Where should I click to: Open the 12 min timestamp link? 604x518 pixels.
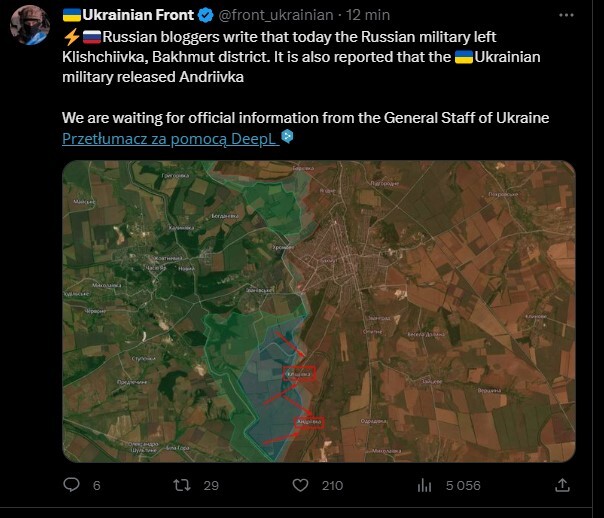click(x=369, y=15)
